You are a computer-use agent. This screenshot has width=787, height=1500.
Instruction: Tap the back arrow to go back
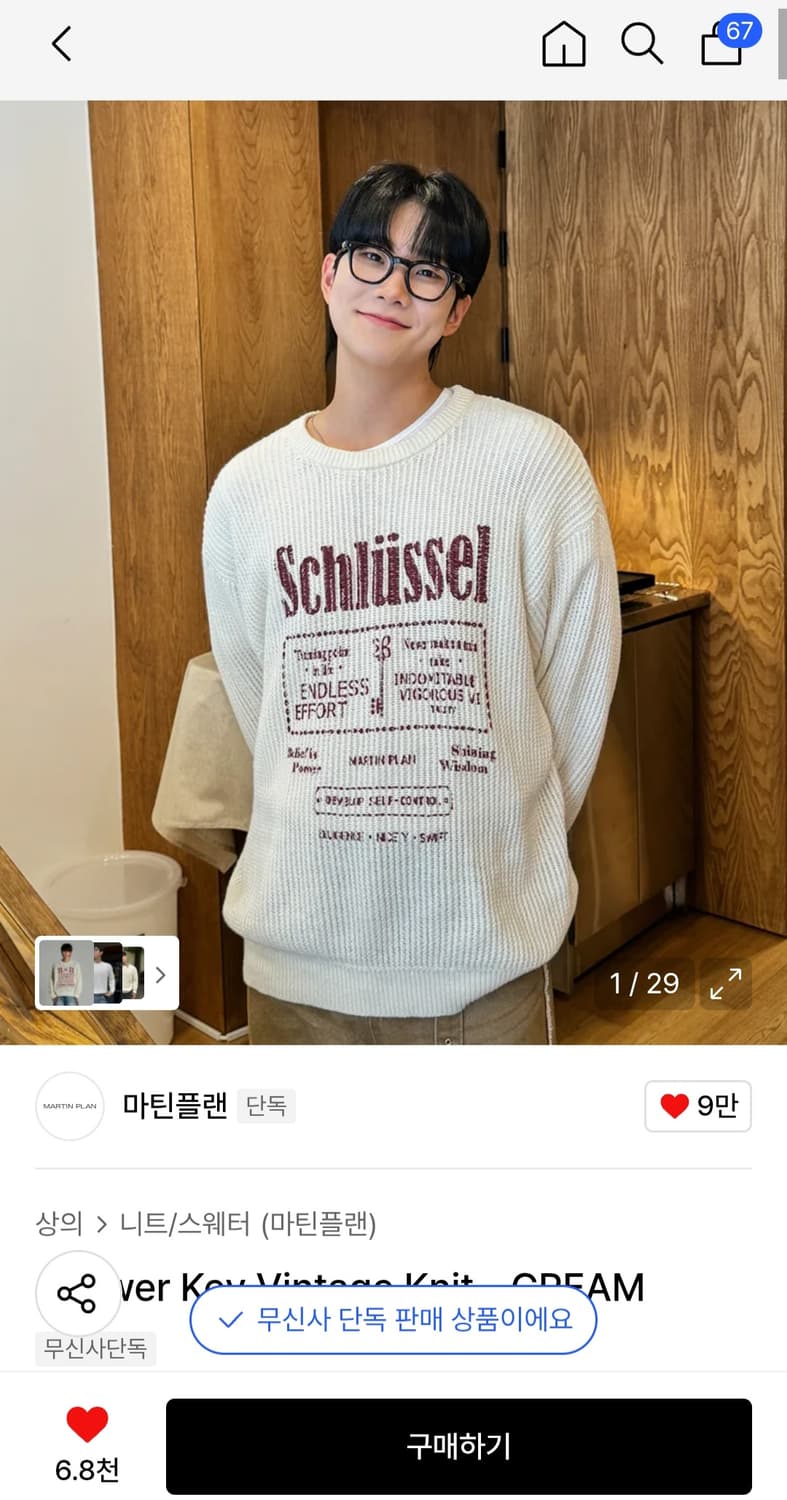[60, 44]
